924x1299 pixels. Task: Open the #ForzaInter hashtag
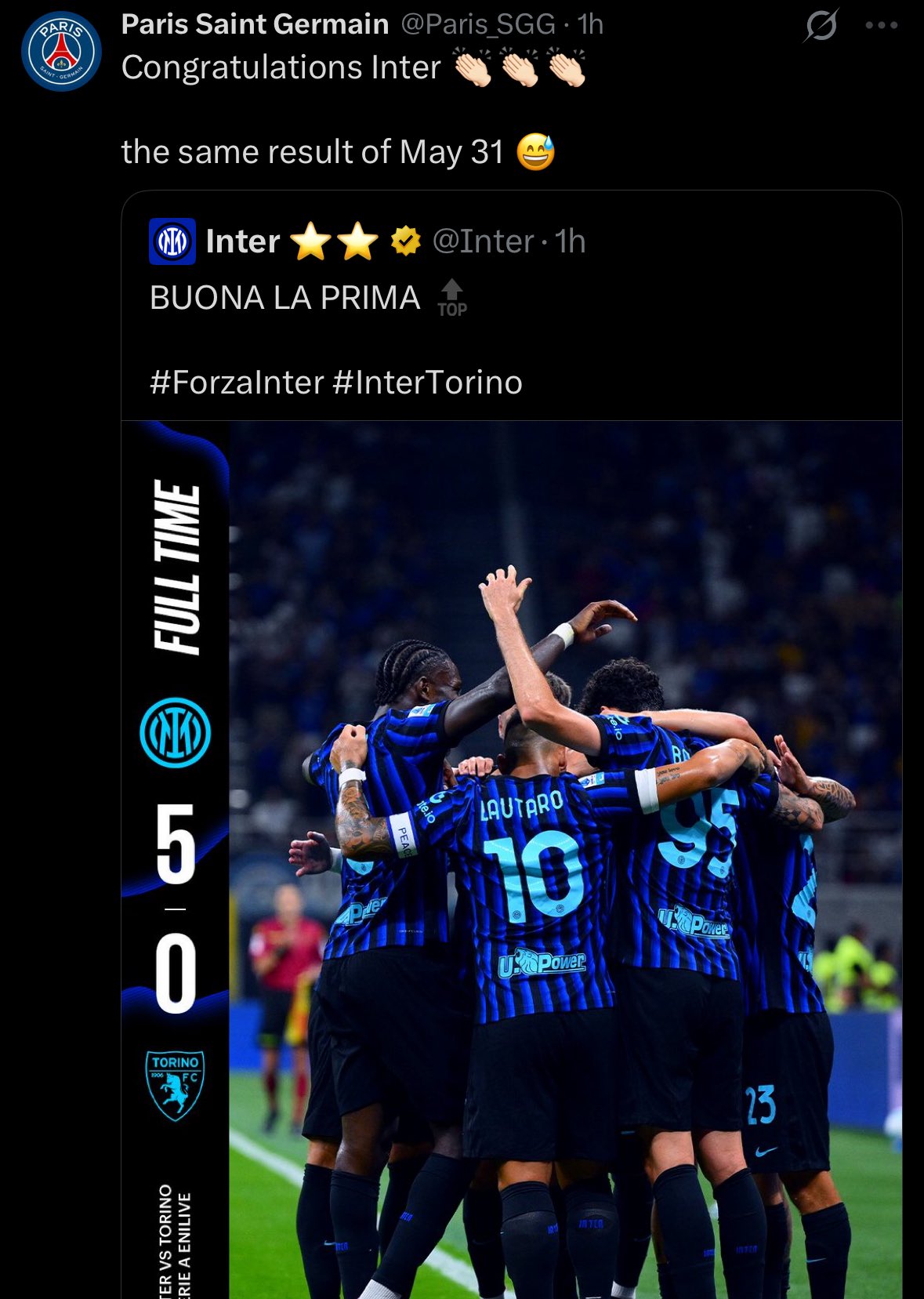[x=236, y=383]
